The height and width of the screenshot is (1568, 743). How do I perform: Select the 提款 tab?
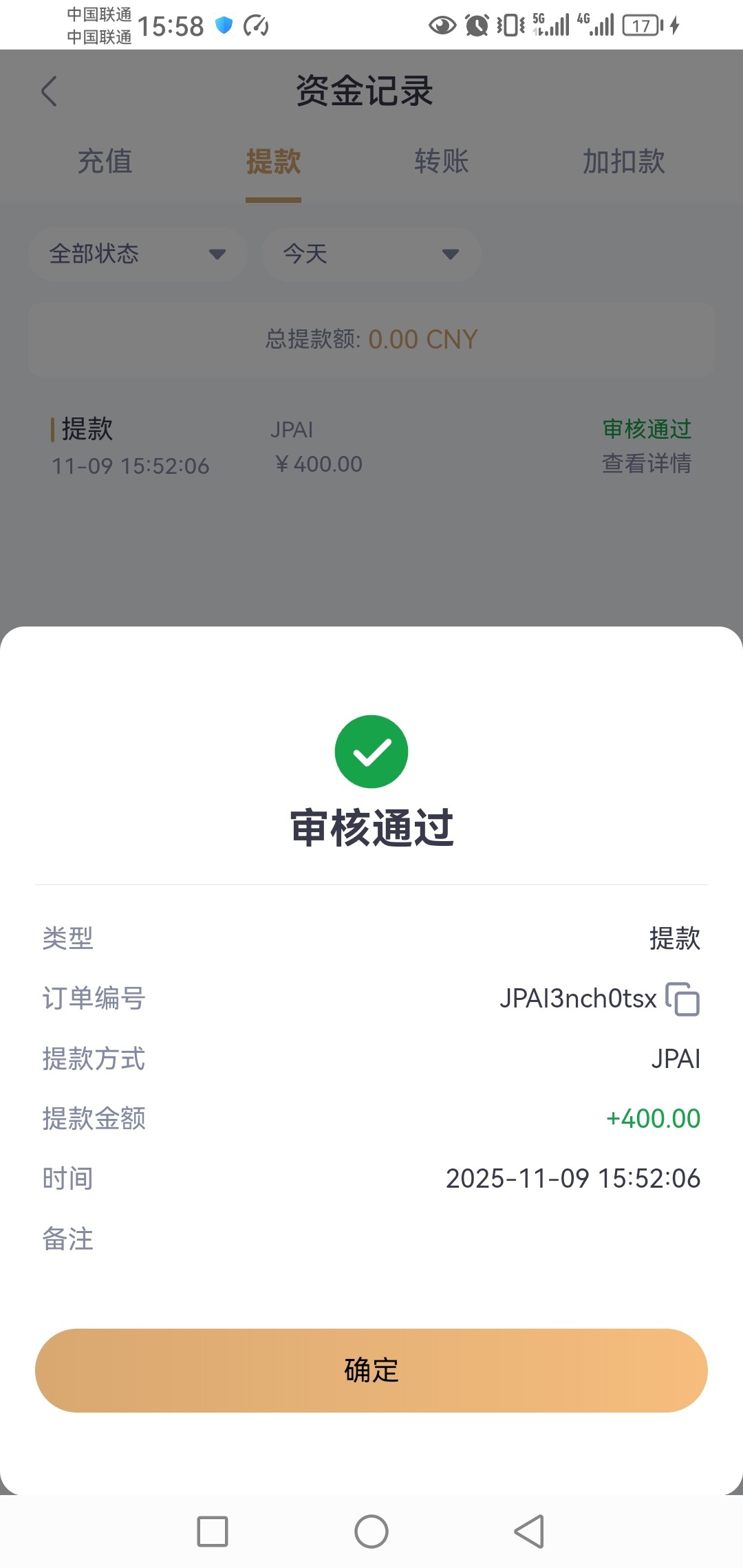[273, 162]
